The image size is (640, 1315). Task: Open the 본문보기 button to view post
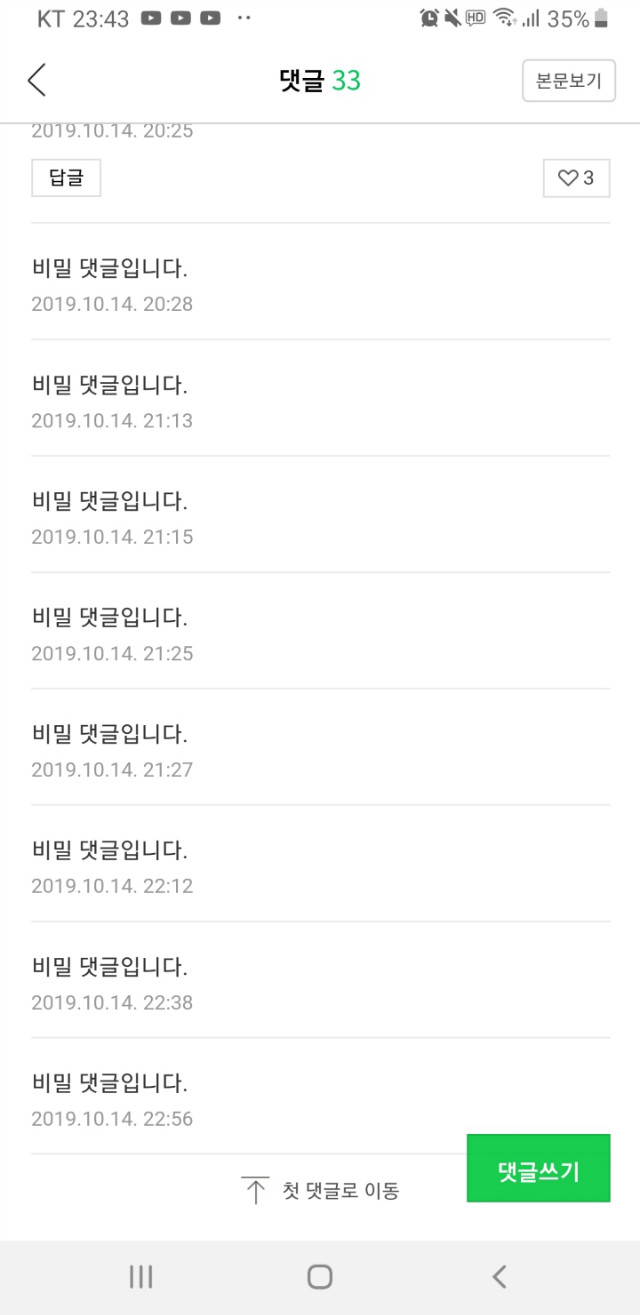(x=568, y=81)
